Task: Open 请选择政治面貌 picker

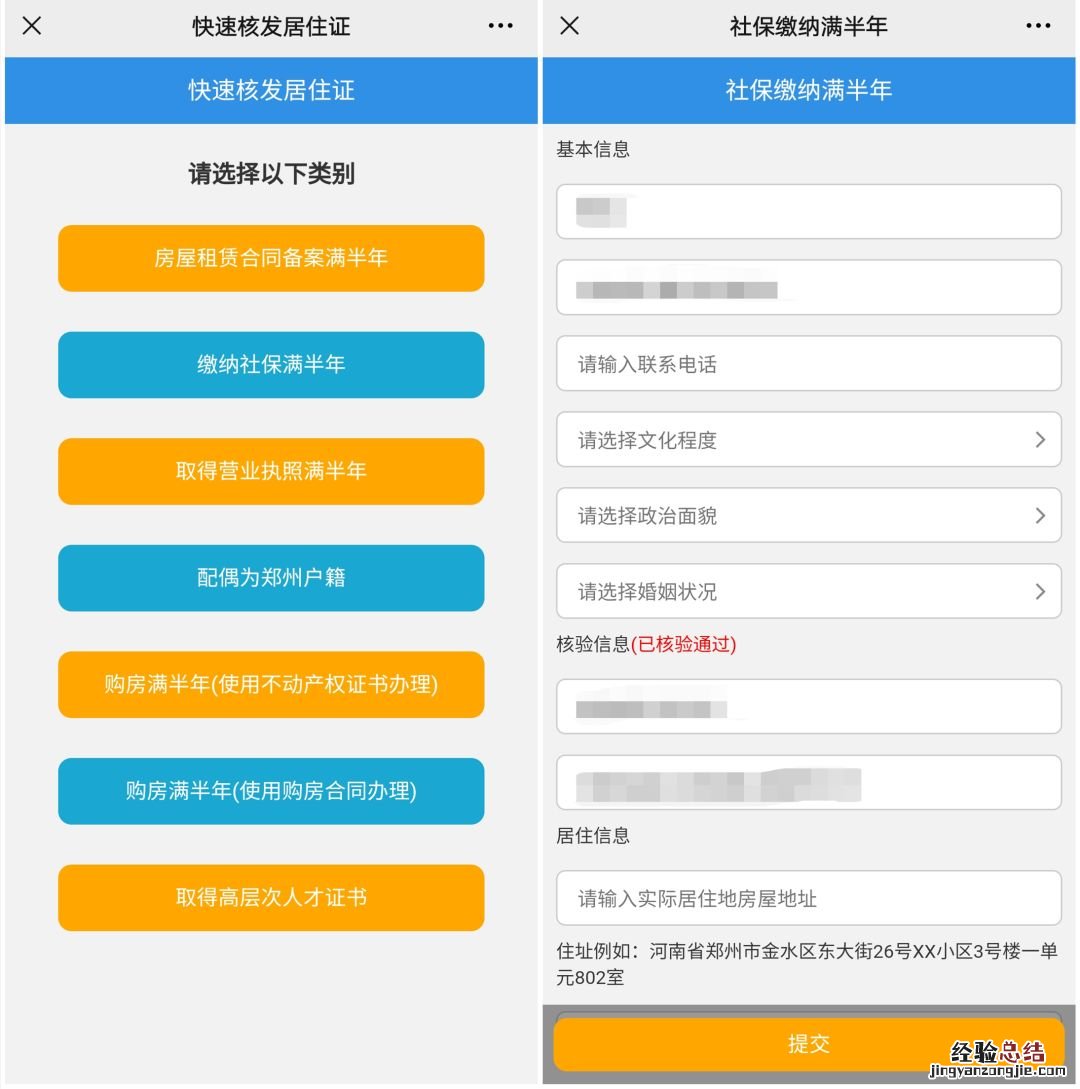Action: coord(808,516)
